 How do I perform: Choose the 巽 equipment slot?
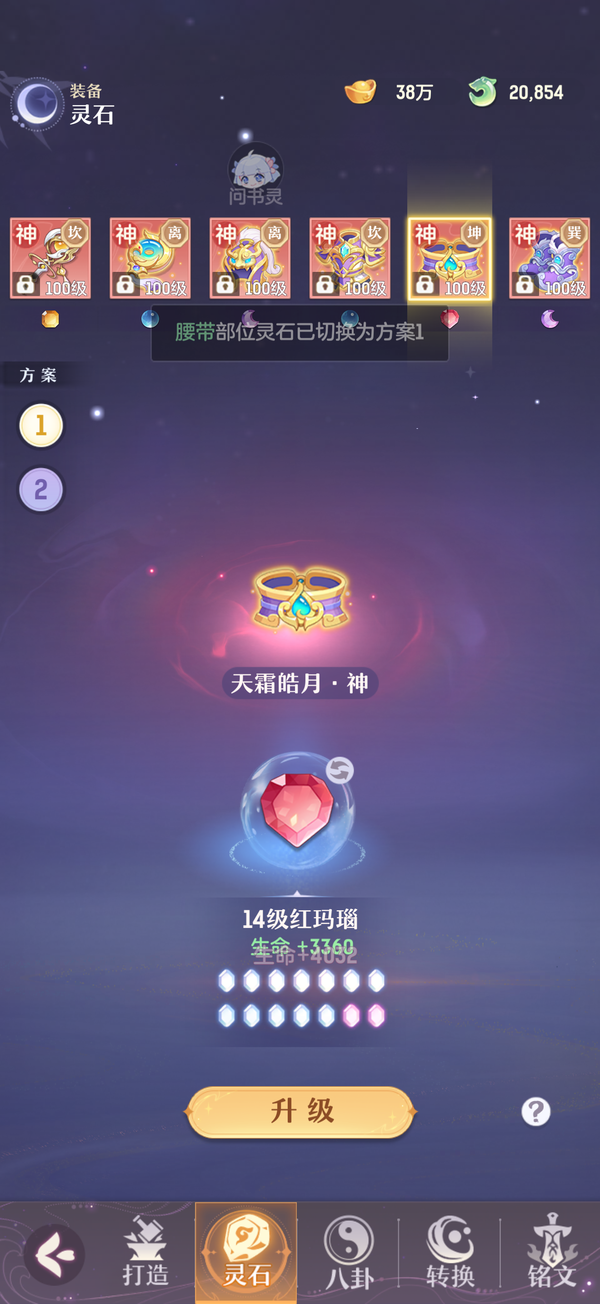click(549, 258)
